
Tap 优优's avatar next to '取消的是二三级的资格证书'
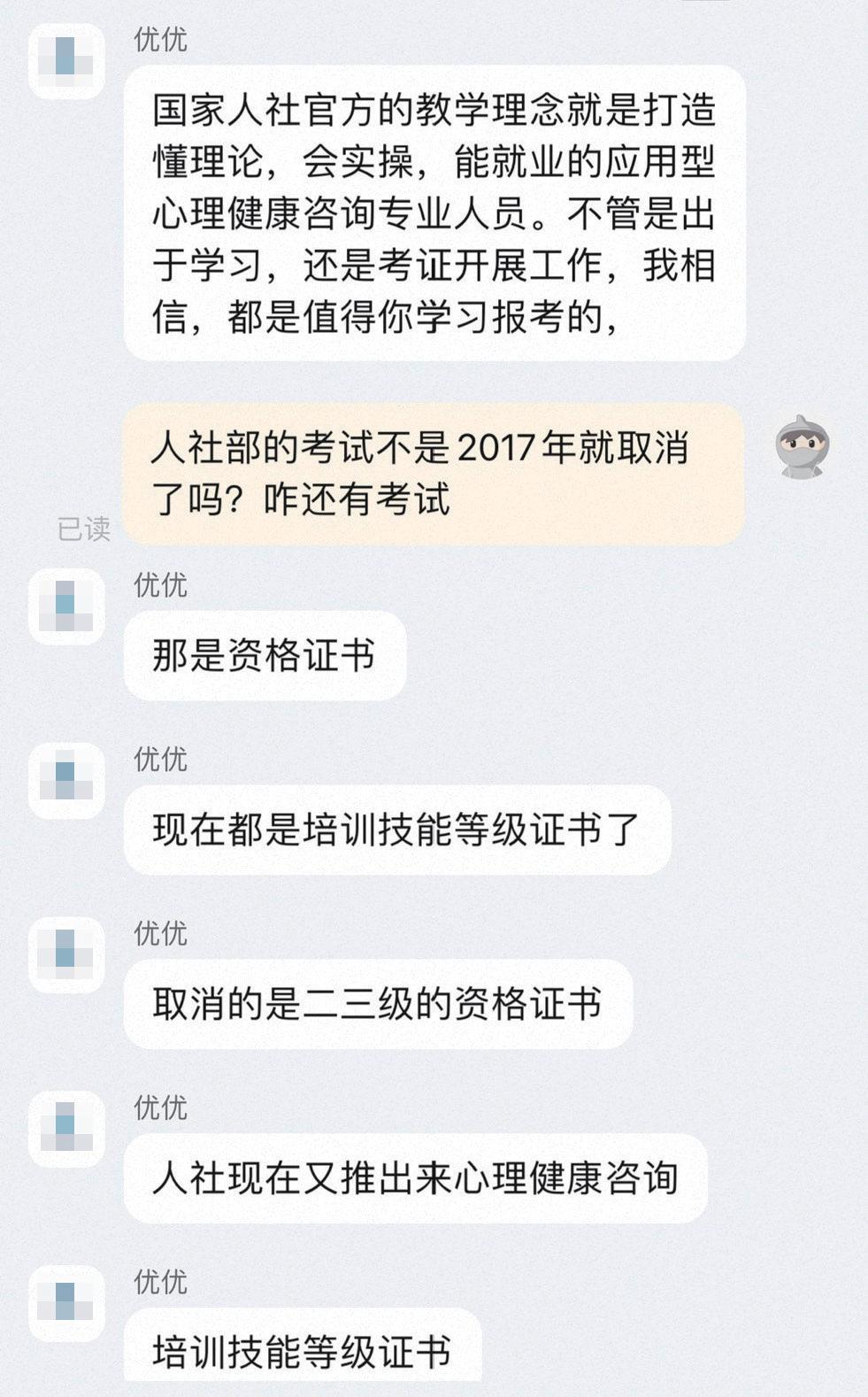click(x=67, y=955)
